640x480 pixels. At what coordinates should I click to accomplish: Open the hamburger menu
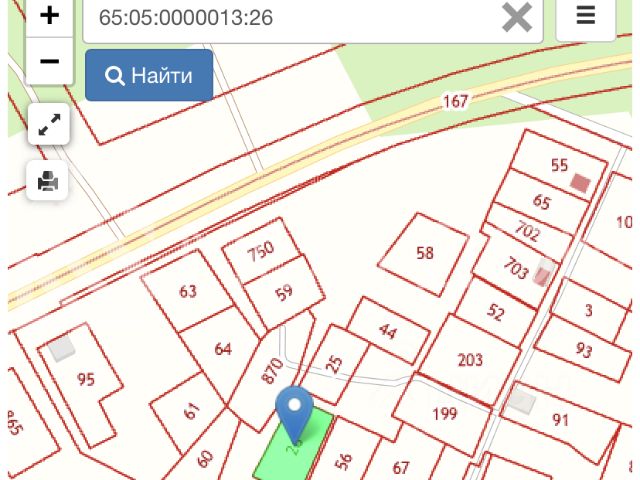click(x=585, y=16)
